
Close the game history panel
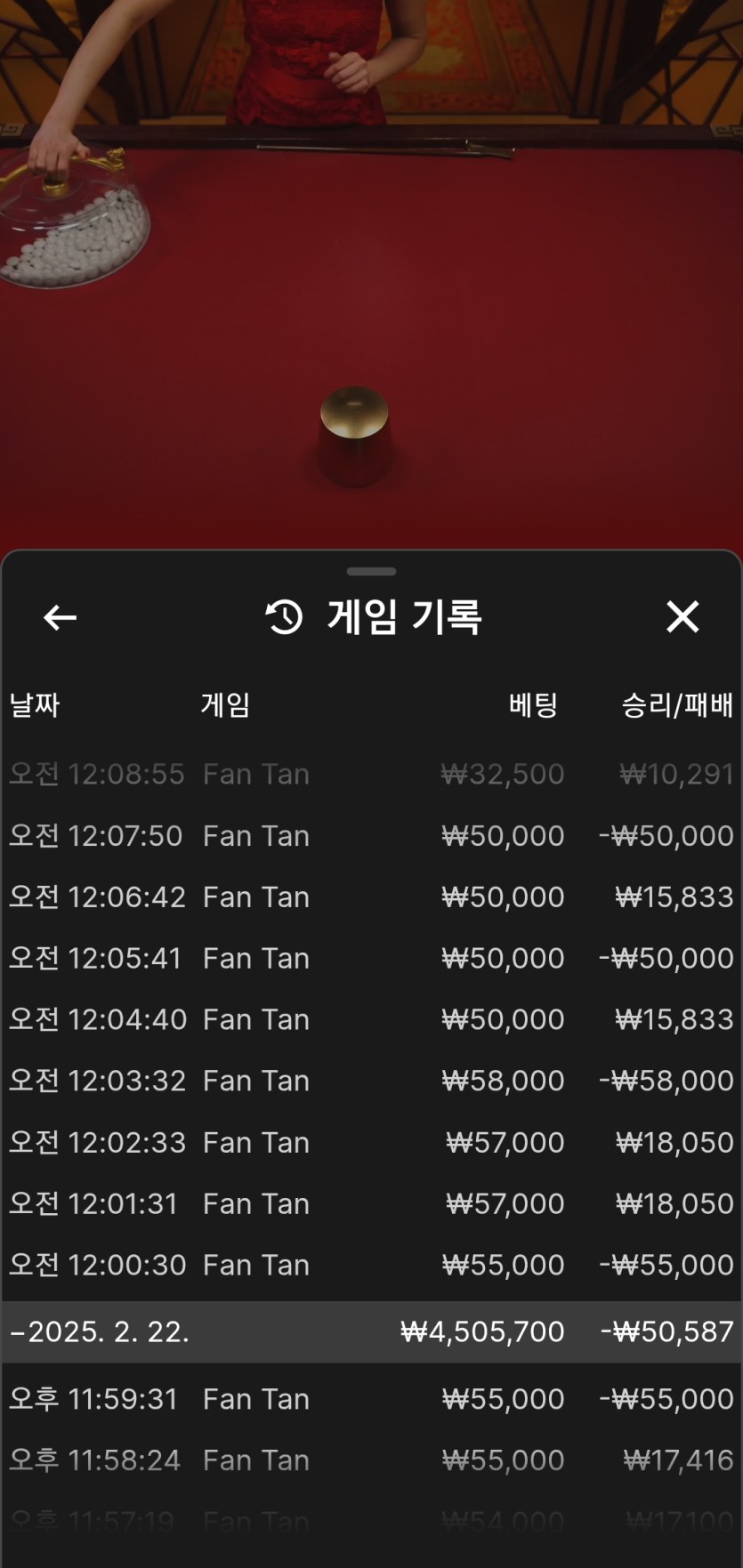click(682, 616)
